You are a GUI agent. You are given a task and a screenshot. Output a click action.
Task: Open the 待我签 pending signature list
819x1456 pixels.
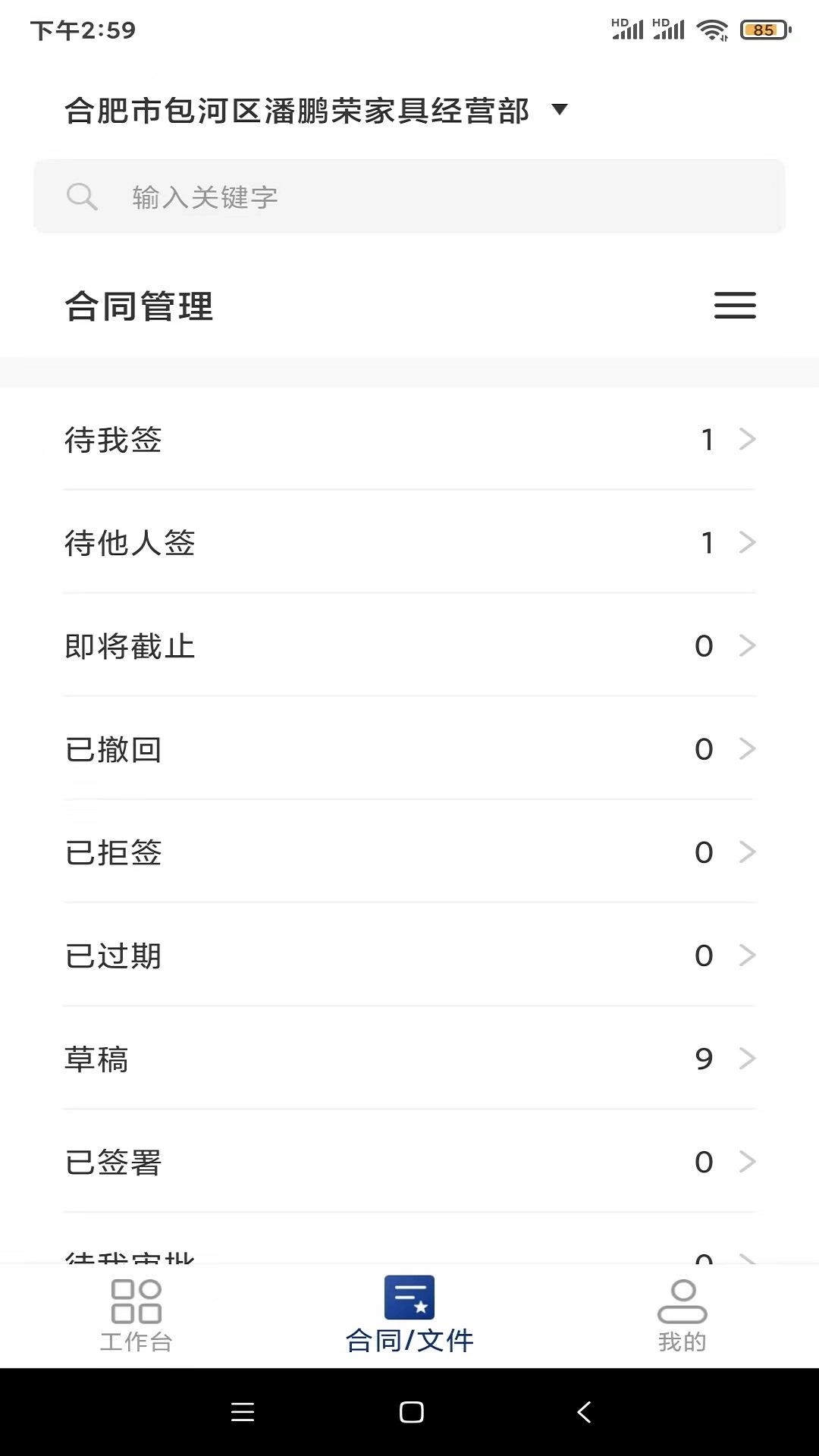(x=409, y=440)
